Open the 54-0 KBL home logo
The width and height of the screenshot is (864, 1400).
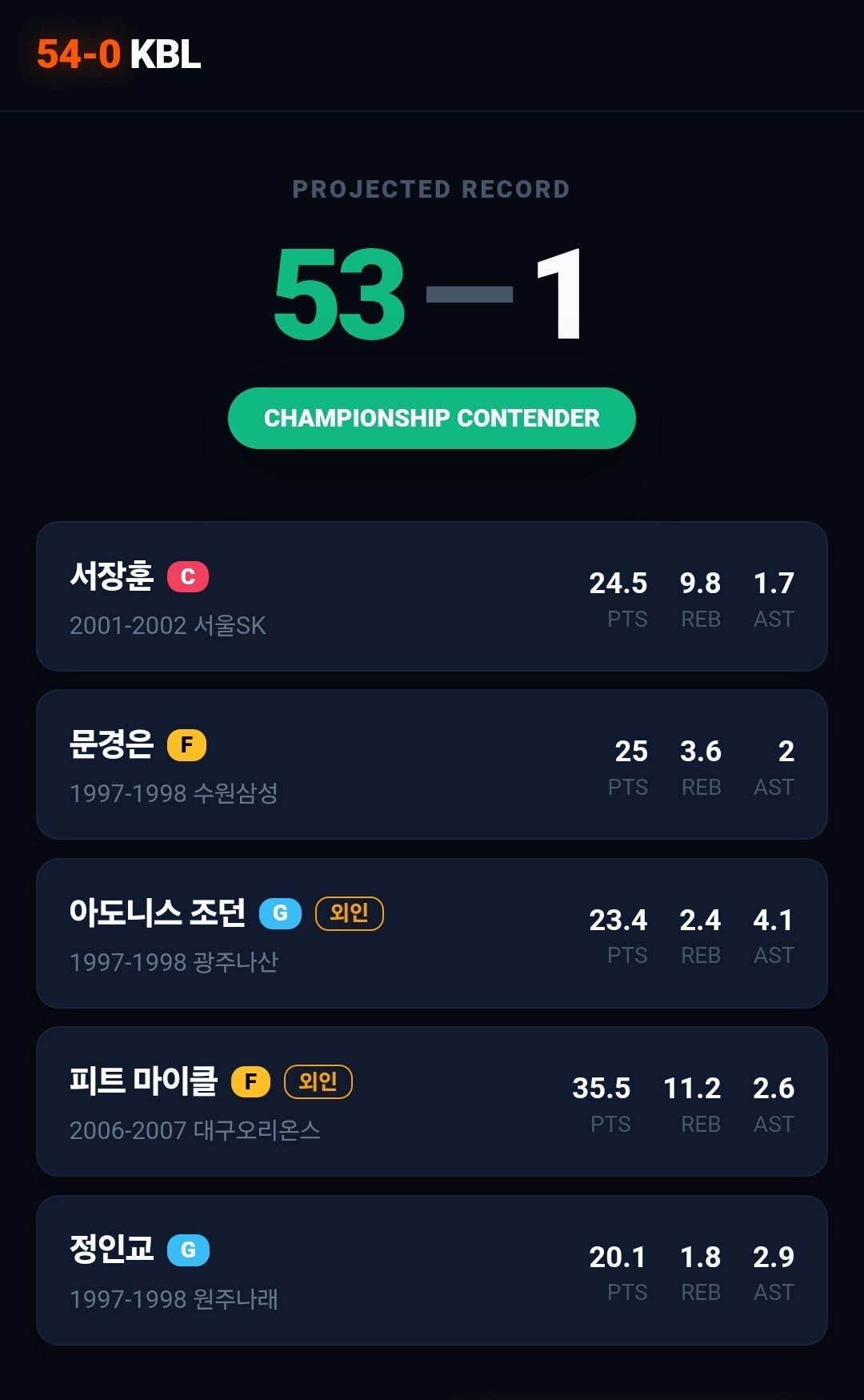pos(118,55)
